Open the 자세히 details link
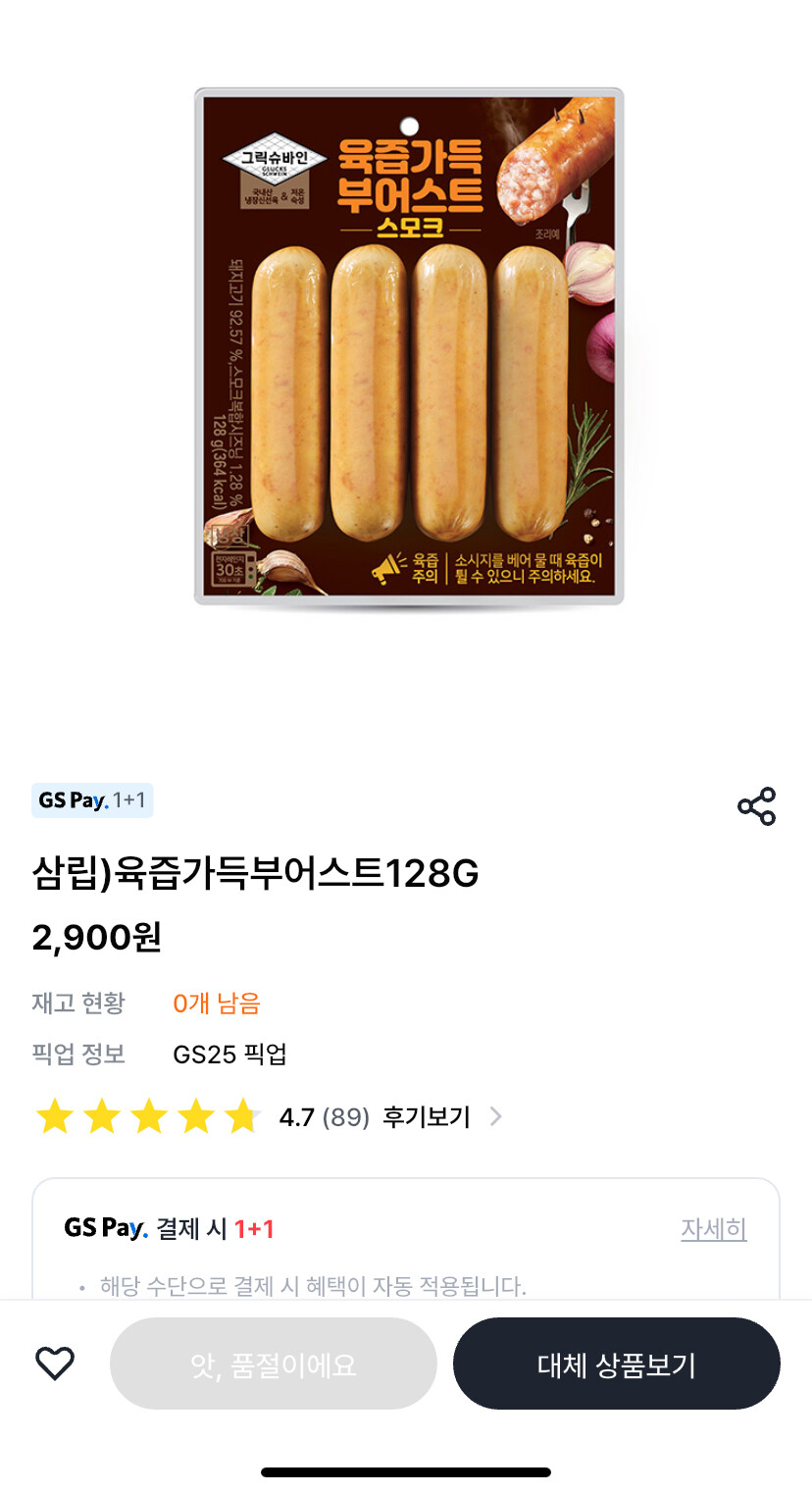The width and height of the screenshot is (812, 1493). pyautogui.click(x=714, y=1229)
